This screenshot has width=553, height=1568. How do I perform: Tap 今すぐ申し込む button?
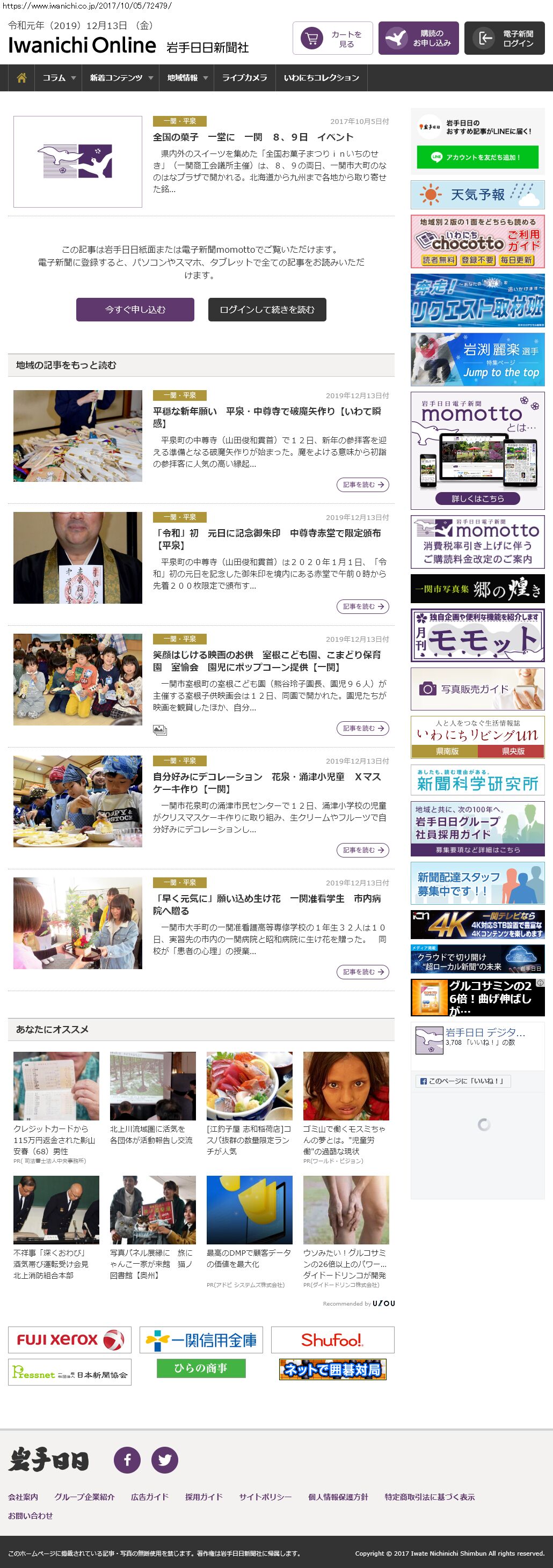coord(135,309)
